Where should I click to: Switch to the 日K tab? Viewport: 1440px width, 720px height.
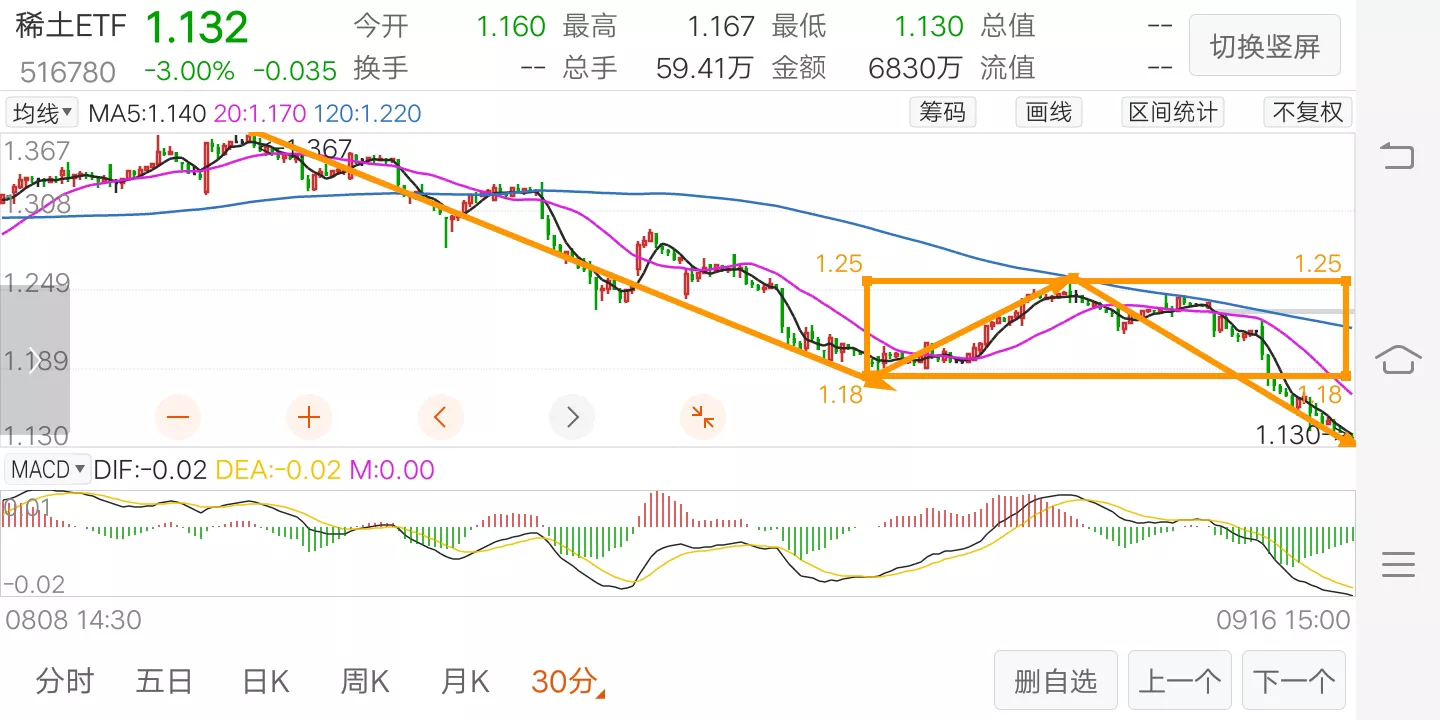click(266, 682)
